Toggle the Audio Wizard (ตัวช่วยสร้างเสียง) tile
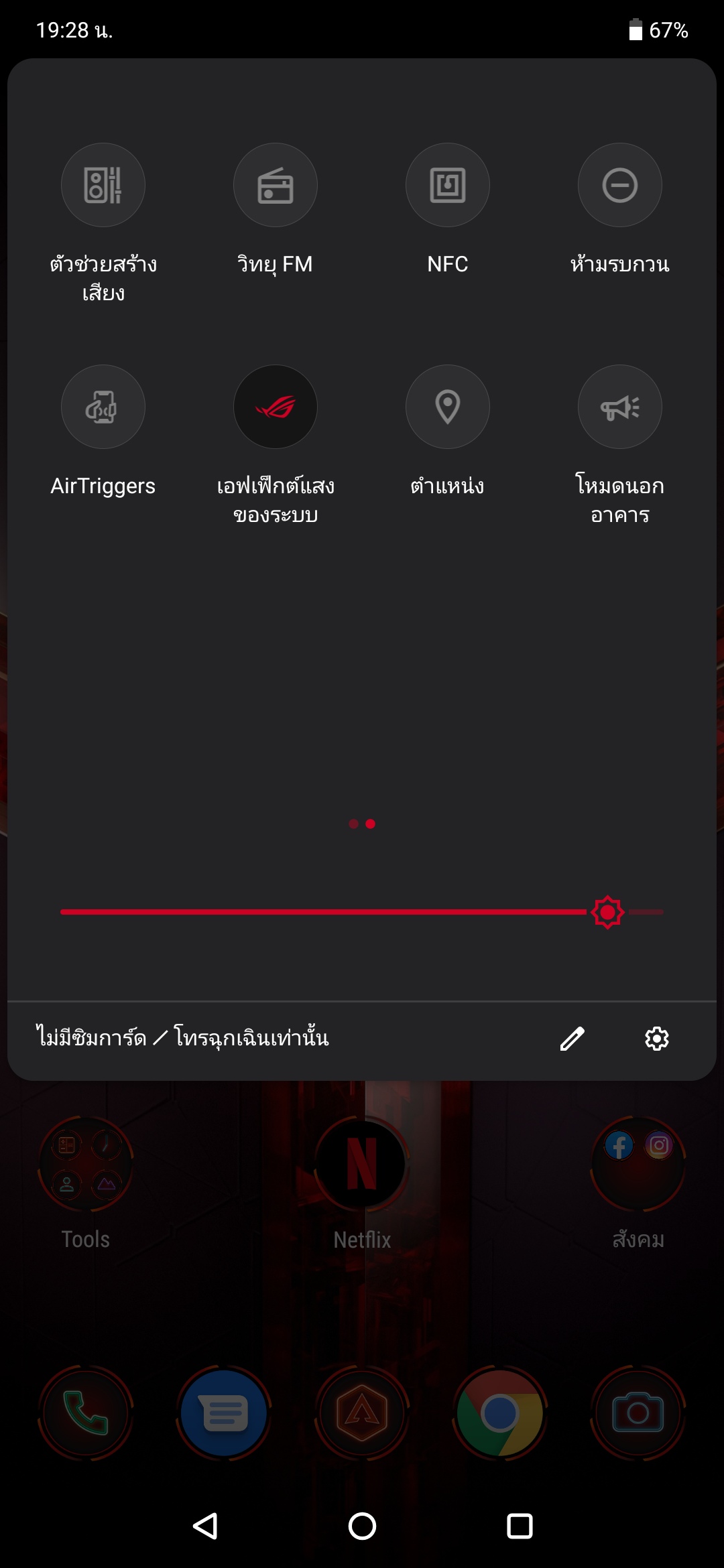This screenshot has height=1568, width=724. point(103,185)
